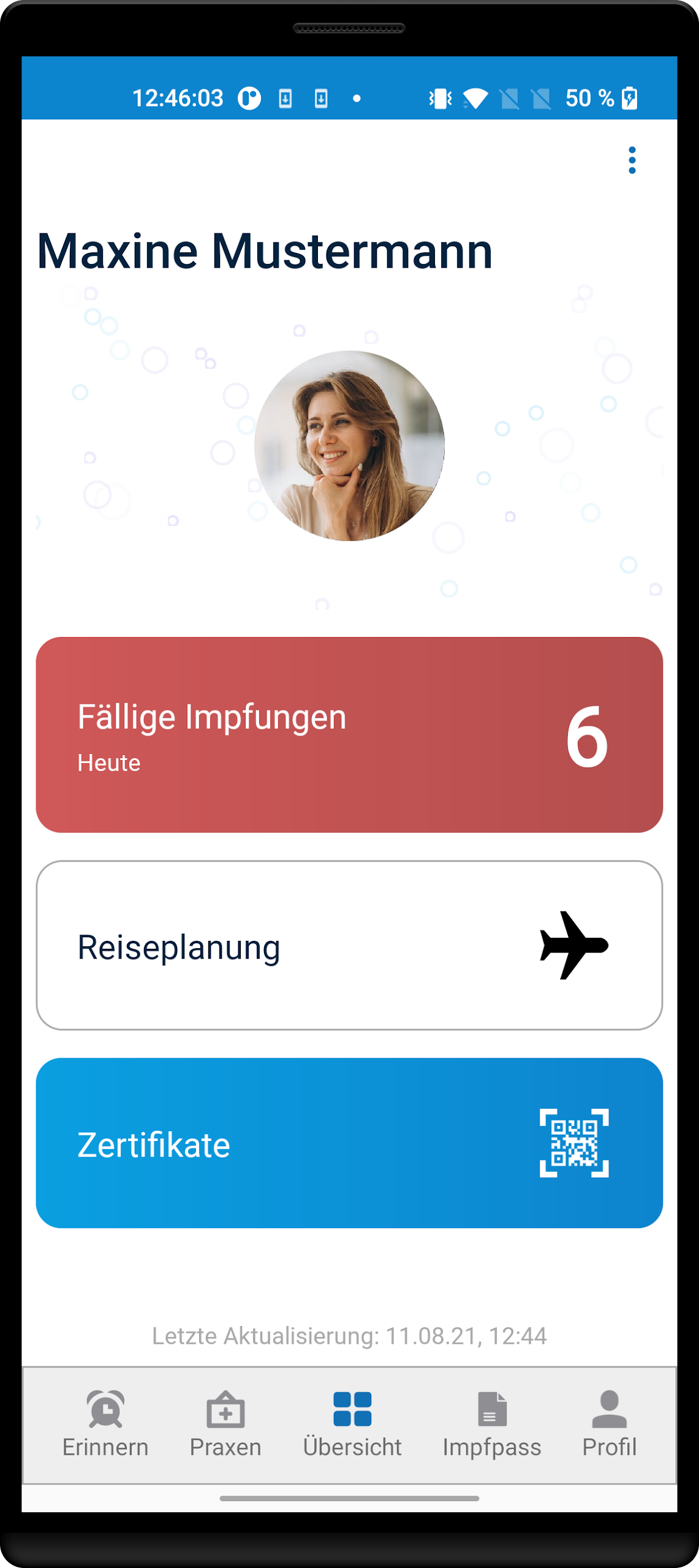
Task: Switch to the Profil tab
Action: click(609, 1425)
